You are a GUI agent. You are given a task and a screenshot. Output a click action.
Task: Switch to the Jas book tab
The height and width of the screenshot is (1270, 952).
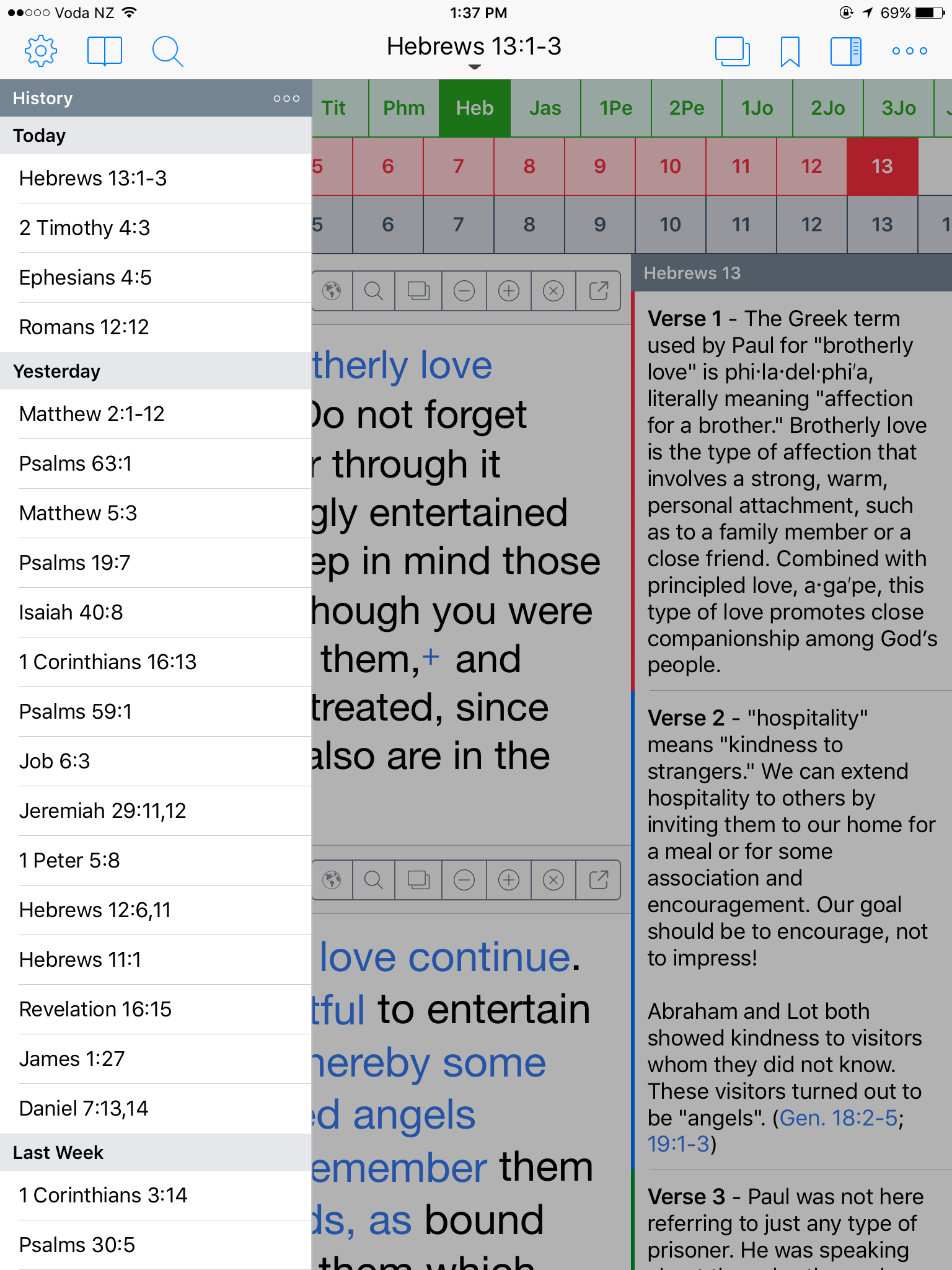pos(545,108)
